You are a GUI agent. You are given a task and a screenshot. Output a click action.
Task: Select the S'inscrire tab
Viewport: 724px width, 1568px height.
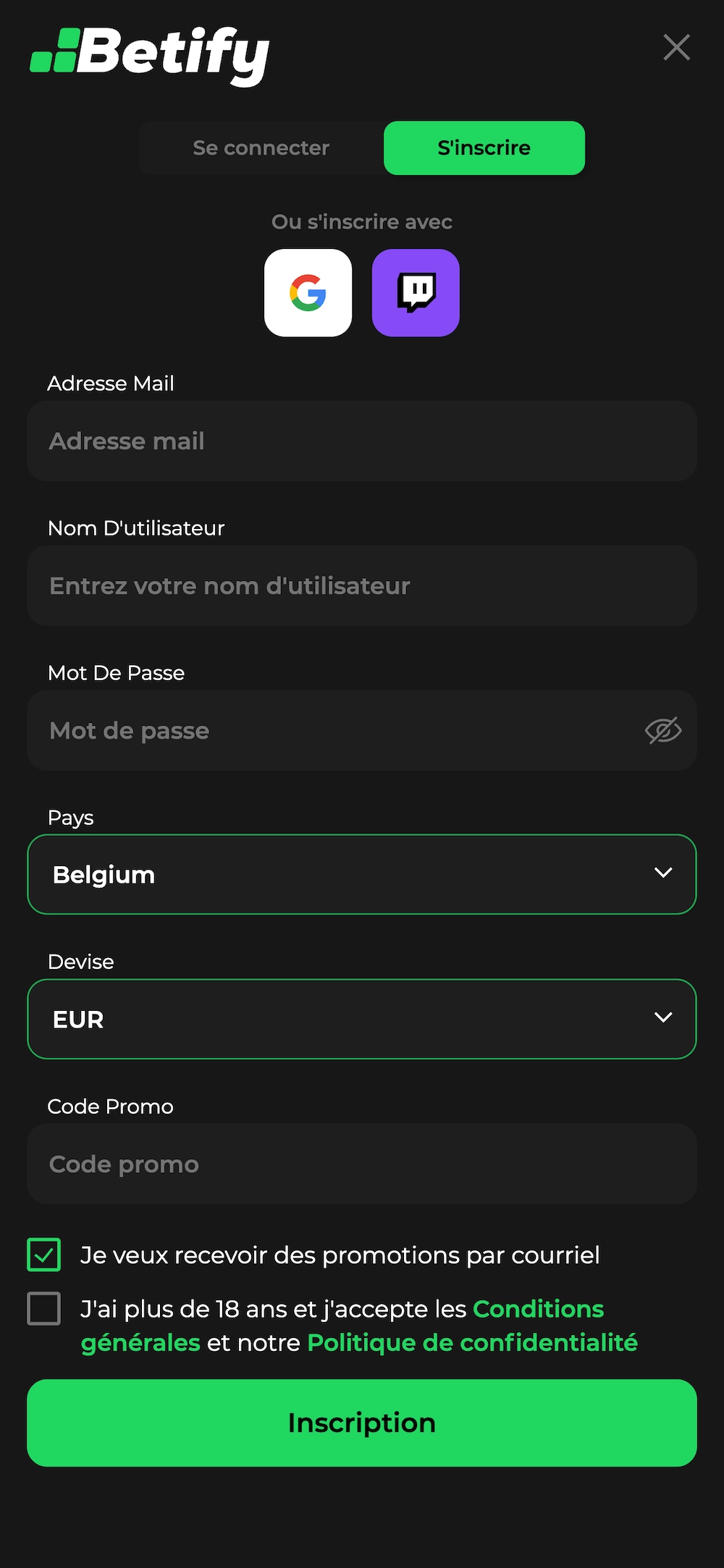(x=484, y=148)
